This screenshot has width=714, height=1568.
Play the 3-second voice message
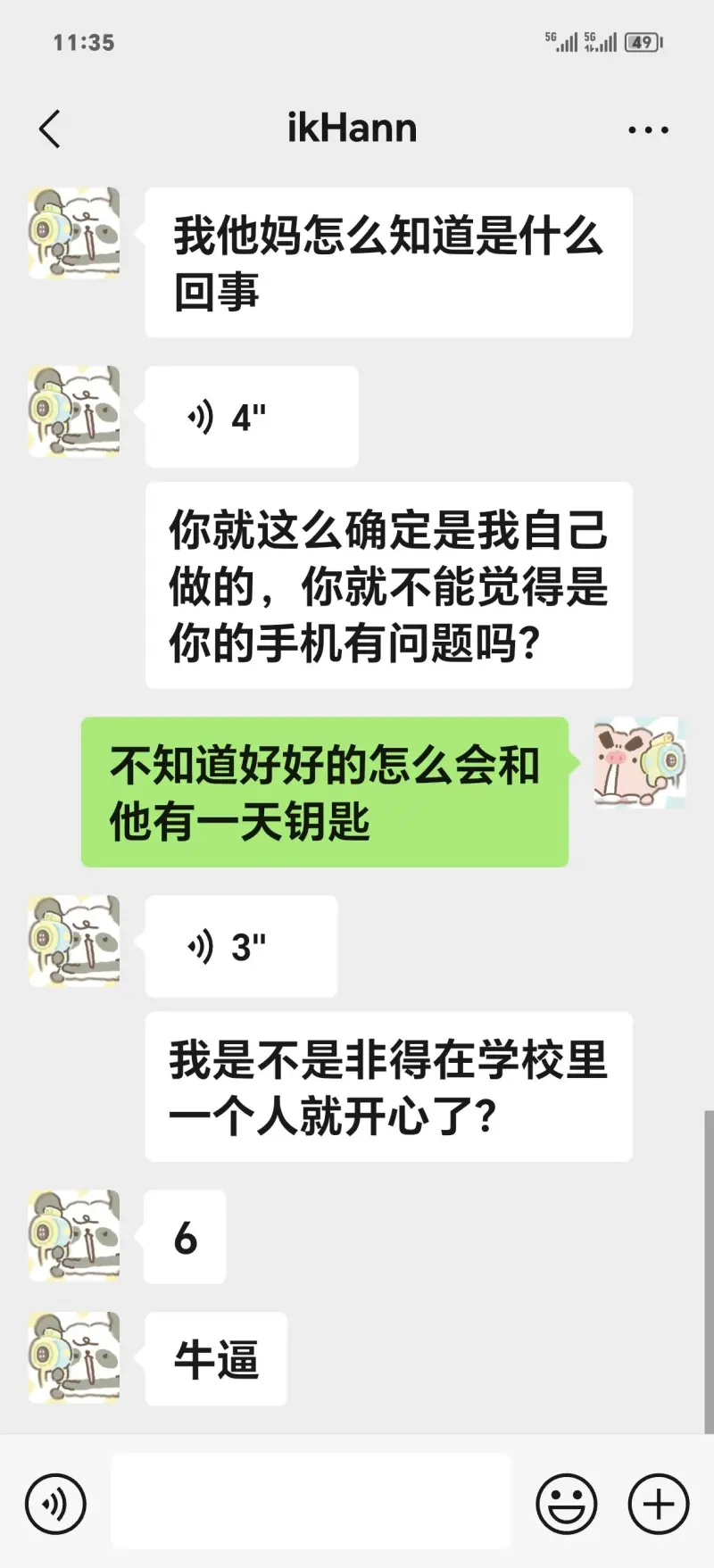tap(241, 946)
